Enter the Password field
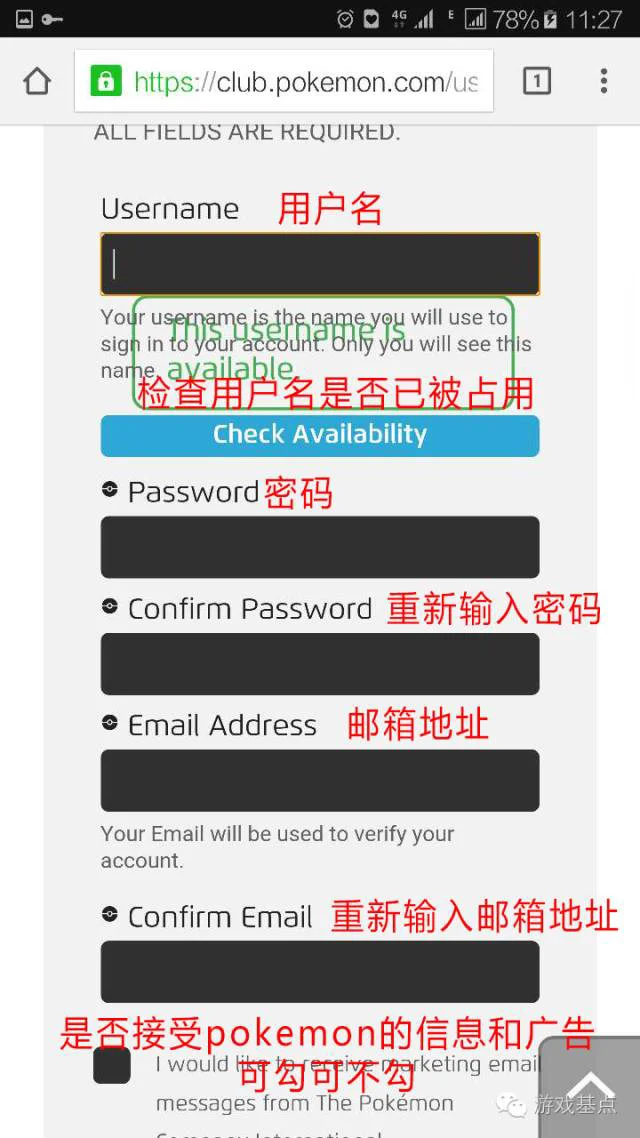Image resolution: width=640 pixels, height=1138 pixels. [320, 547]
